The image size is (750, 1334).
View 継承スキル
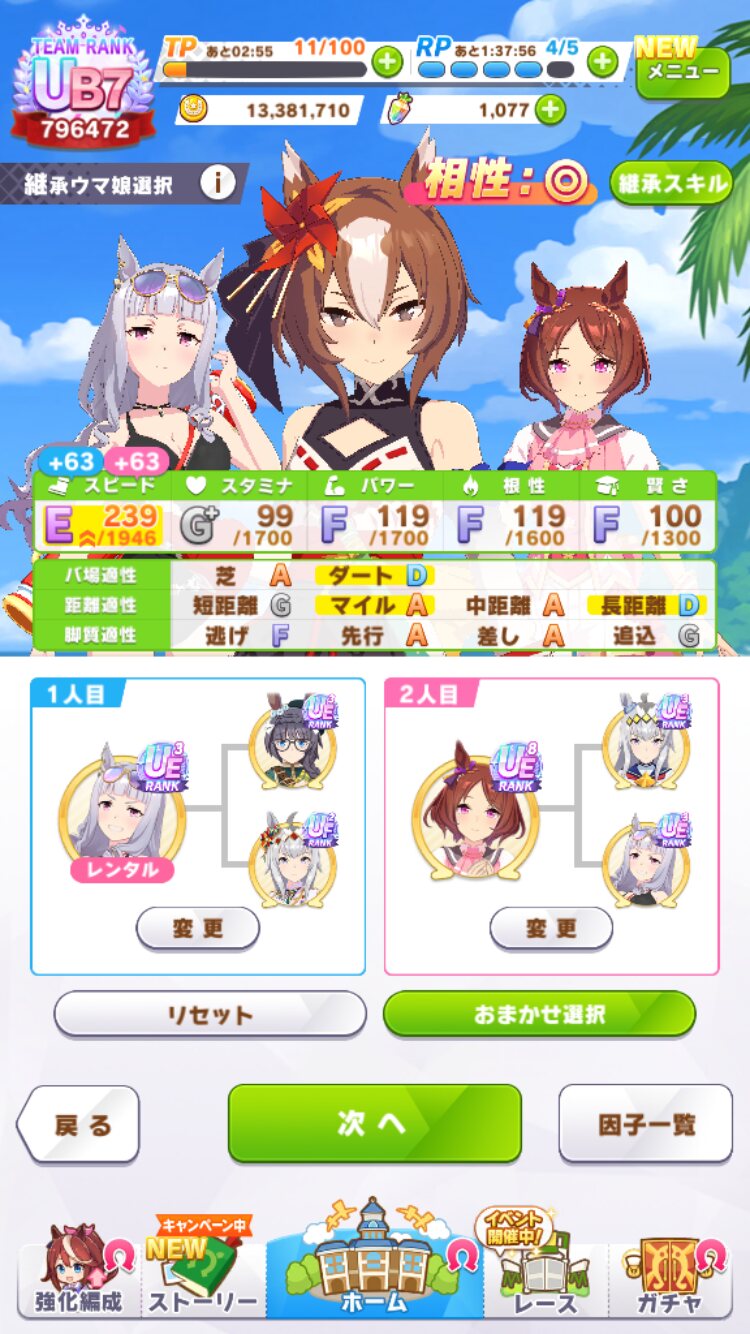pos(672,184)
